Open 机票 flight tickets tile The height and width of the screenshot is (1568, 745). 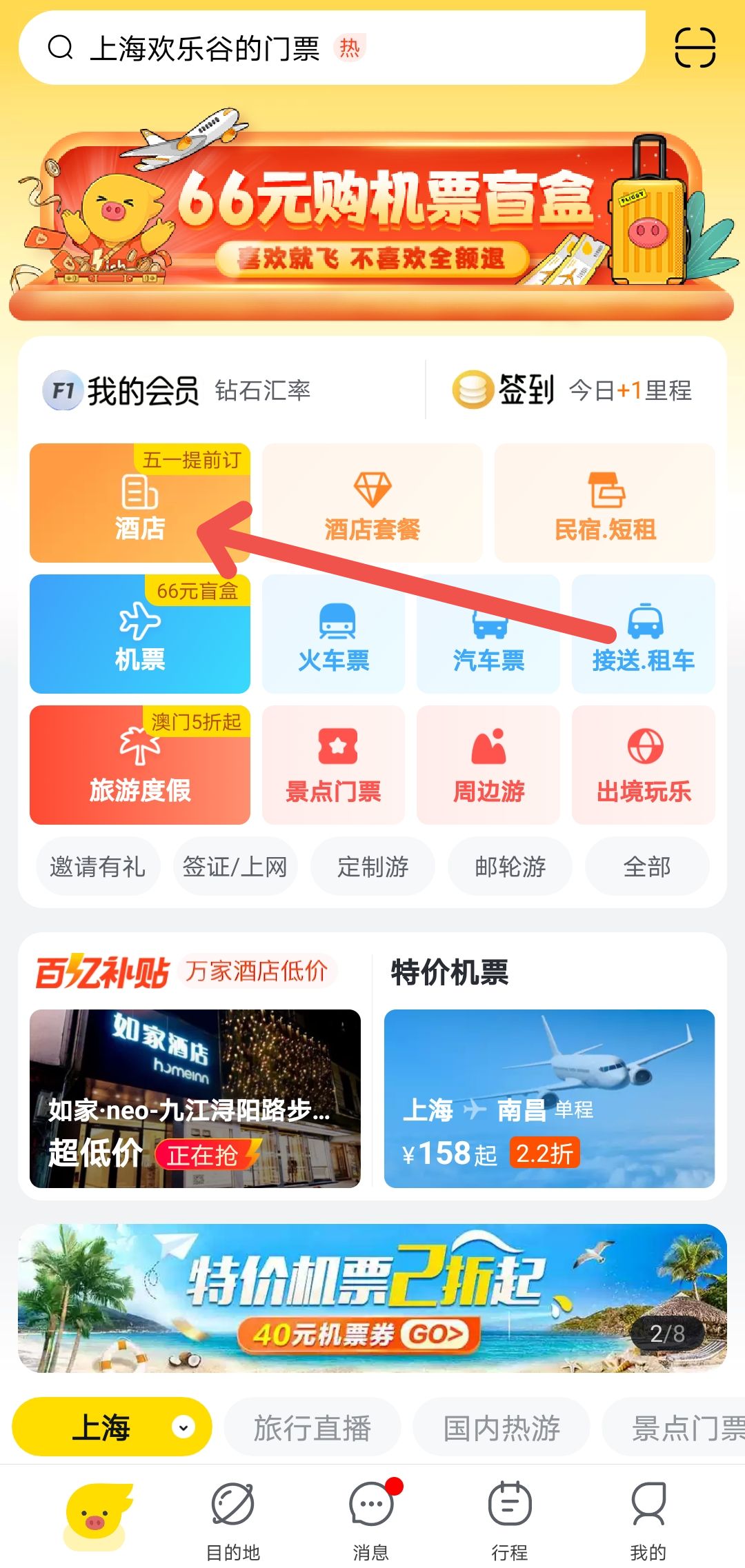coord(139,634)
